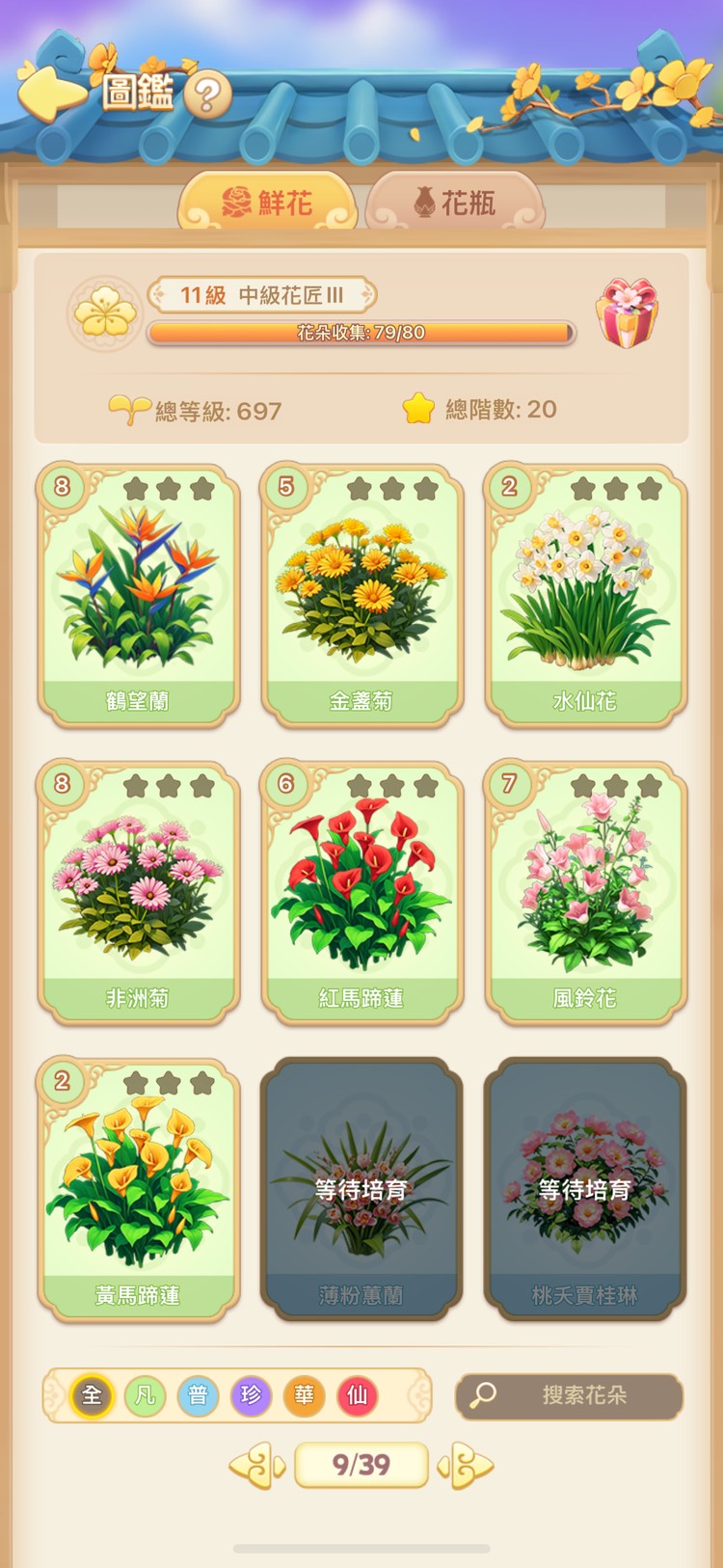Open the 鶴望蘭 flower card
Screen dimensions: 723x1568
[x=138, y=595]
